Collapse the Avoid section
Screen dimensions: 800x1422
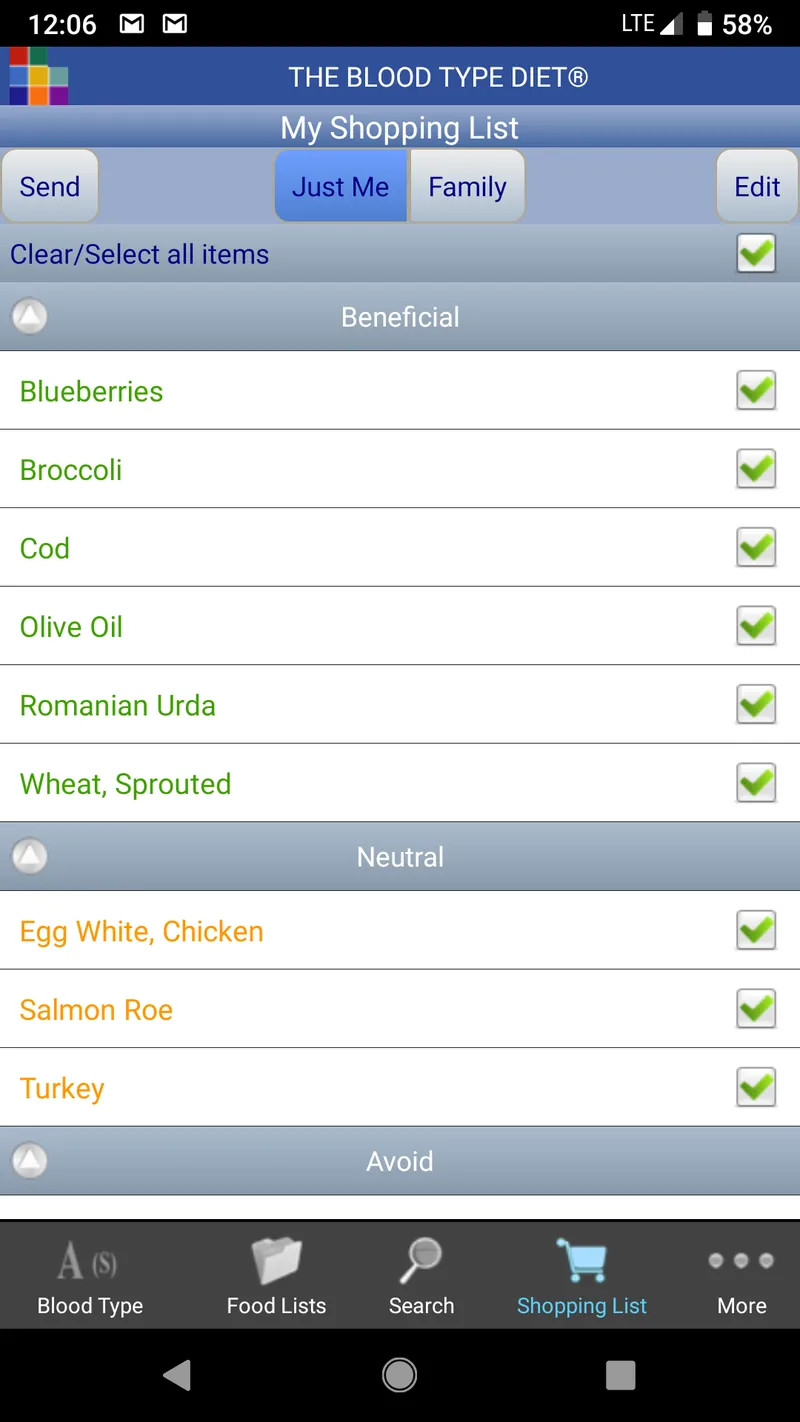coord(28,1161)
